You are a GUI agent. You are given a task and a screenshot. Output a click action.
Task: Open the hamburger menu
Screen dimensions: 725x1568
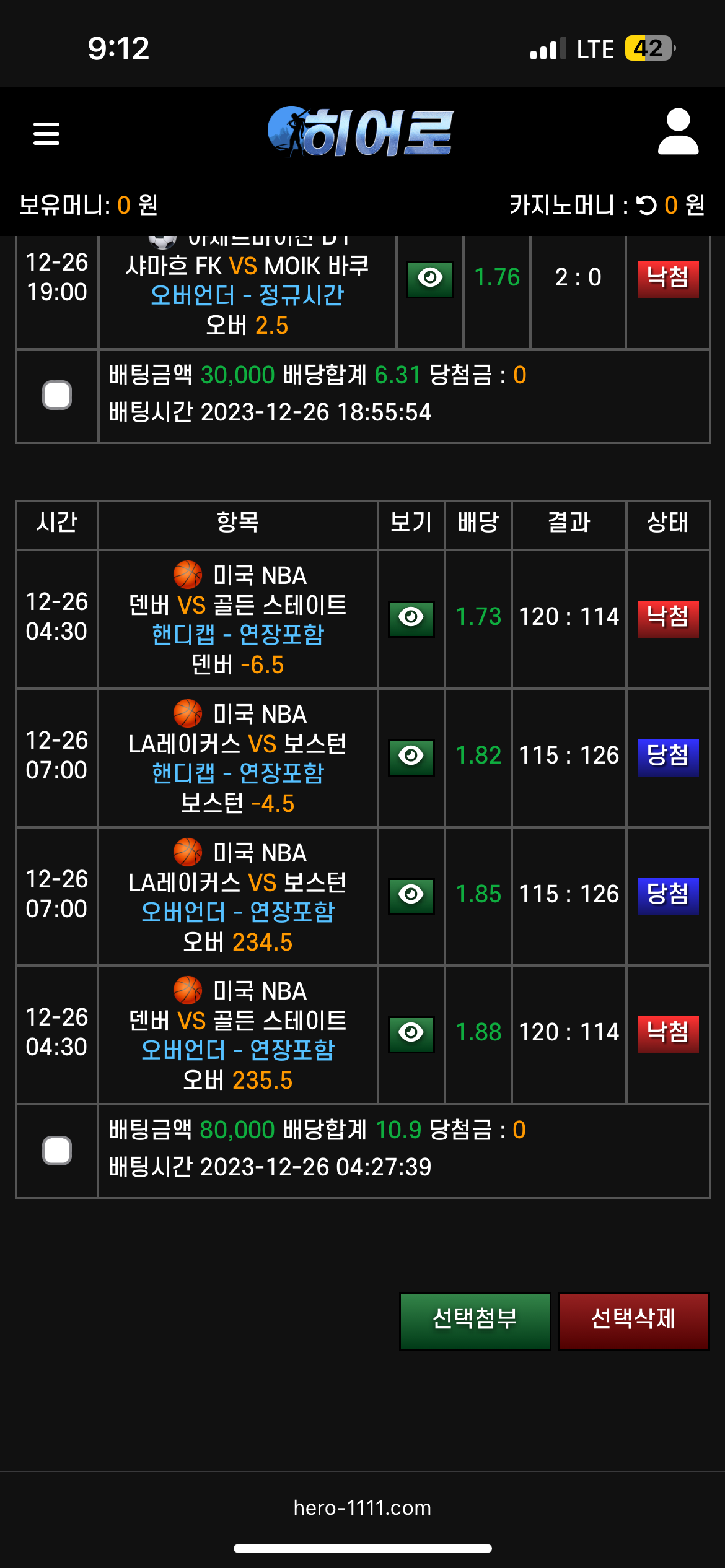coord(46,133)
